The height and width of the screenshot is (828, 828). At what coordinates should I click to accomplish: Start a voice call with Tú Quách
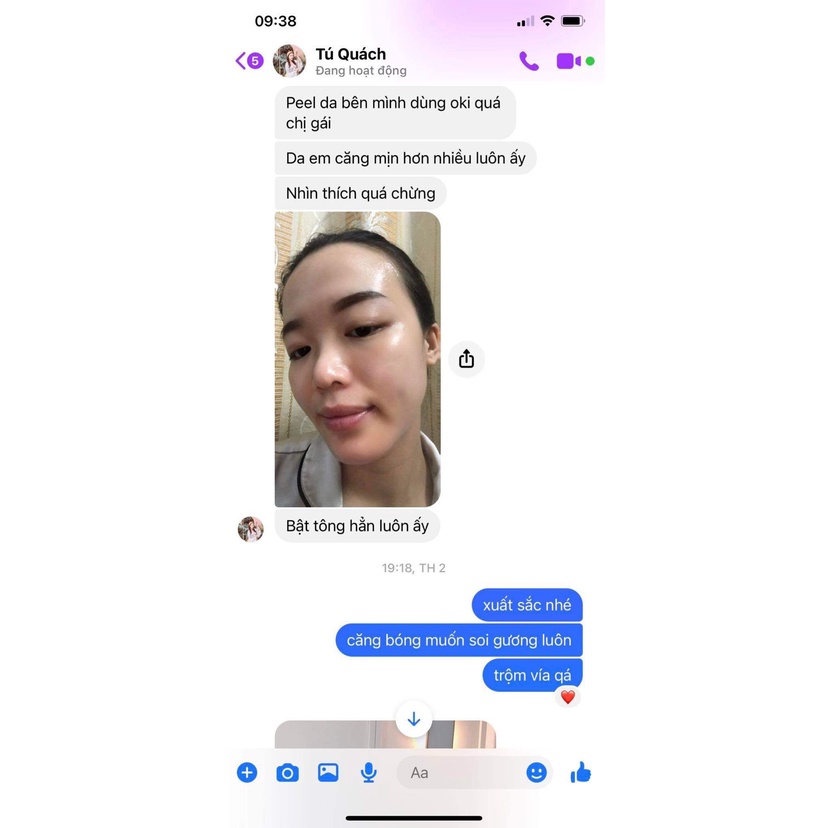pyautogui.click(x=529, y=61)
